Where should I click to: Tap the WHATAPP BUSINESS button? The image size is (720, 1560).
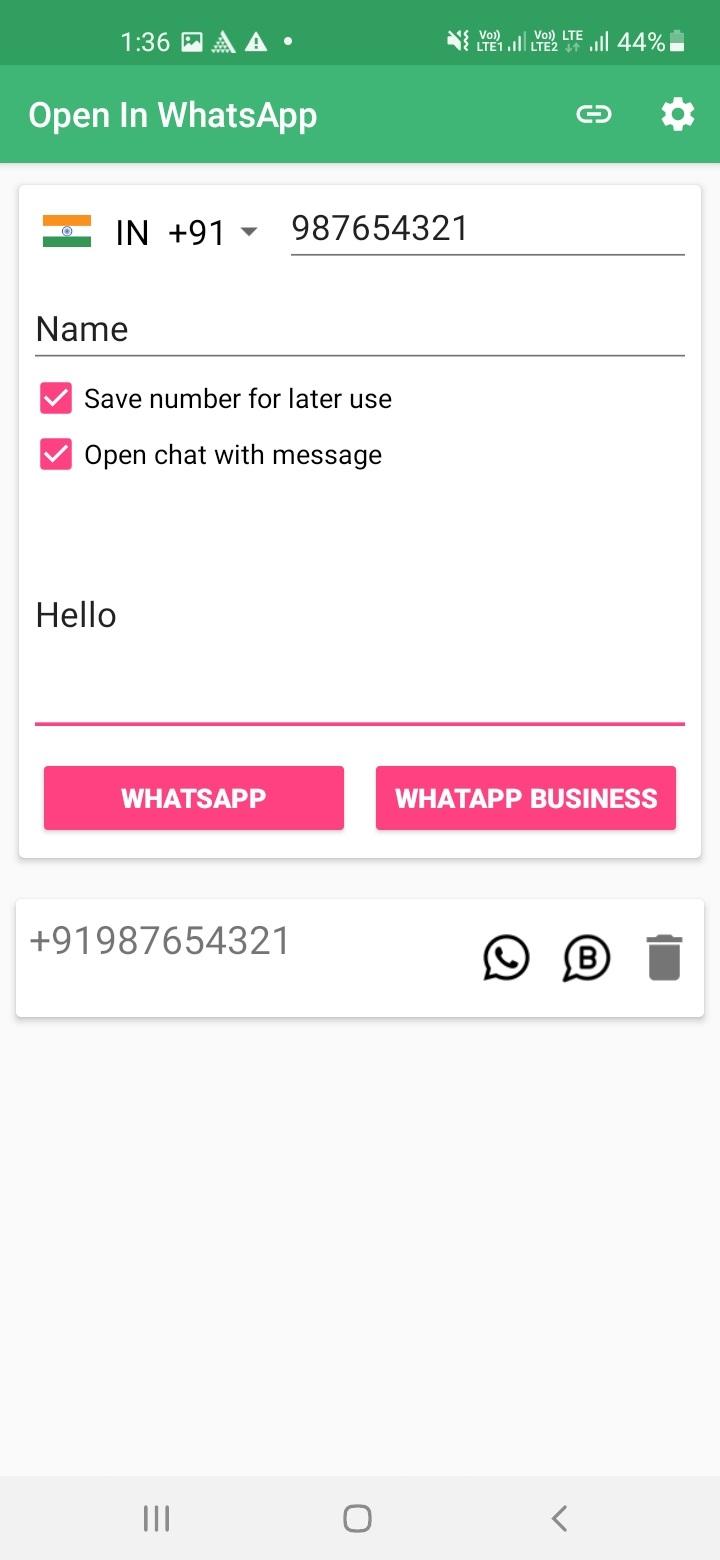[x=526, y=798]
